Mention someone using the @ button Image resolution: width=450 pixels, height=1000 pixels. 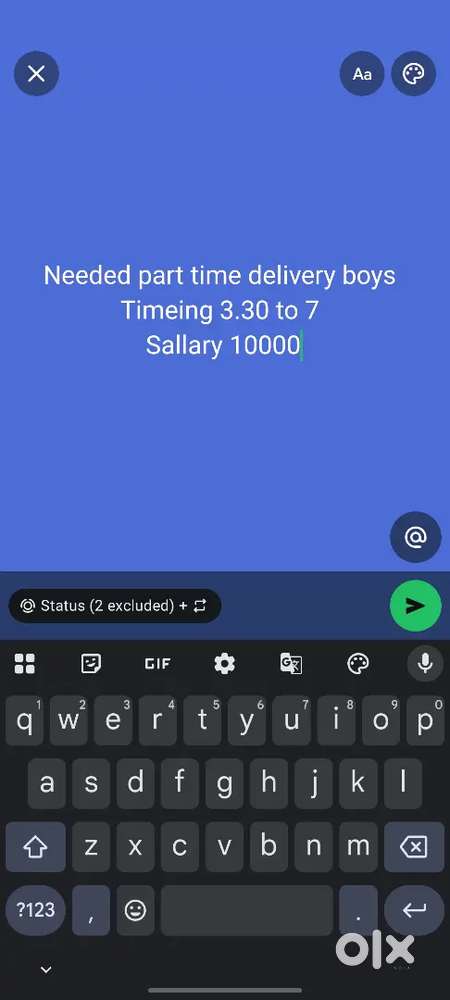(416, 537)
